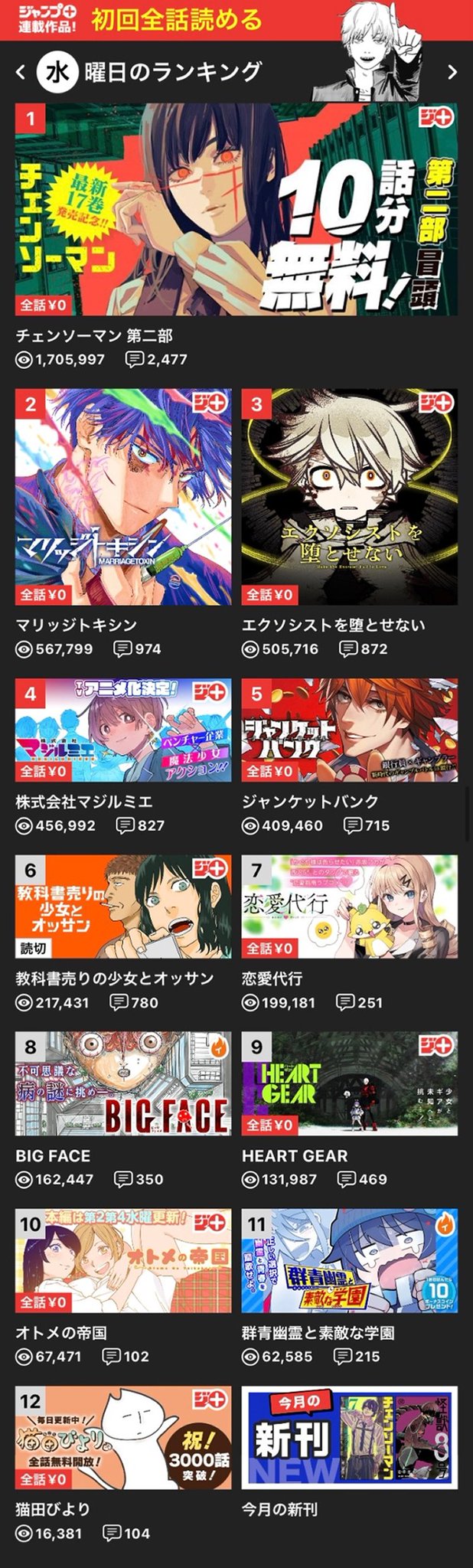473x1568 pixels.
Task: Open the 恋愛代行 series
Action: [350, 906]
